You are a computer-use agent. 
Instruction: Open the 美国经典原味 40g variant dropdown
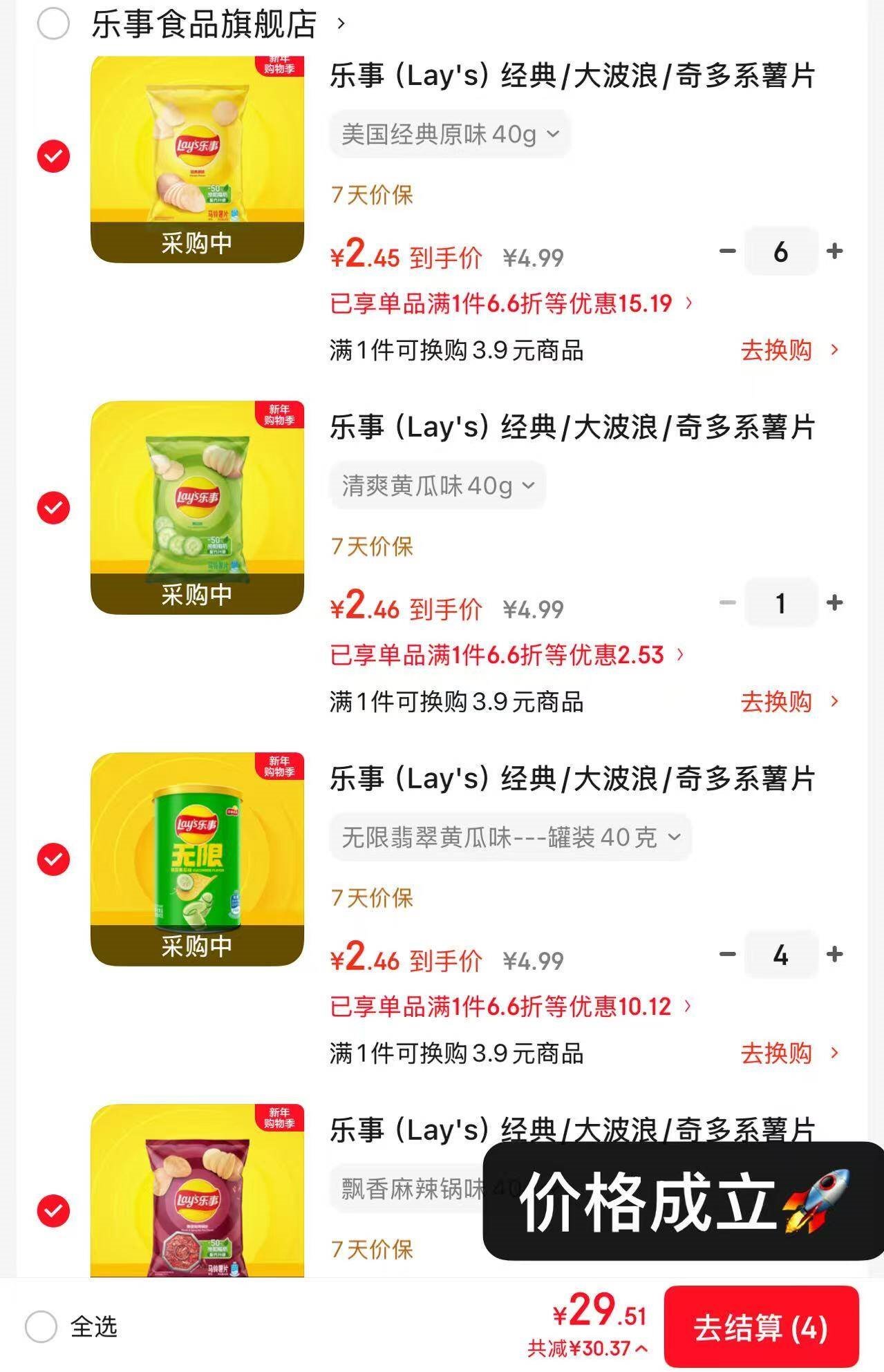[450, 134]
